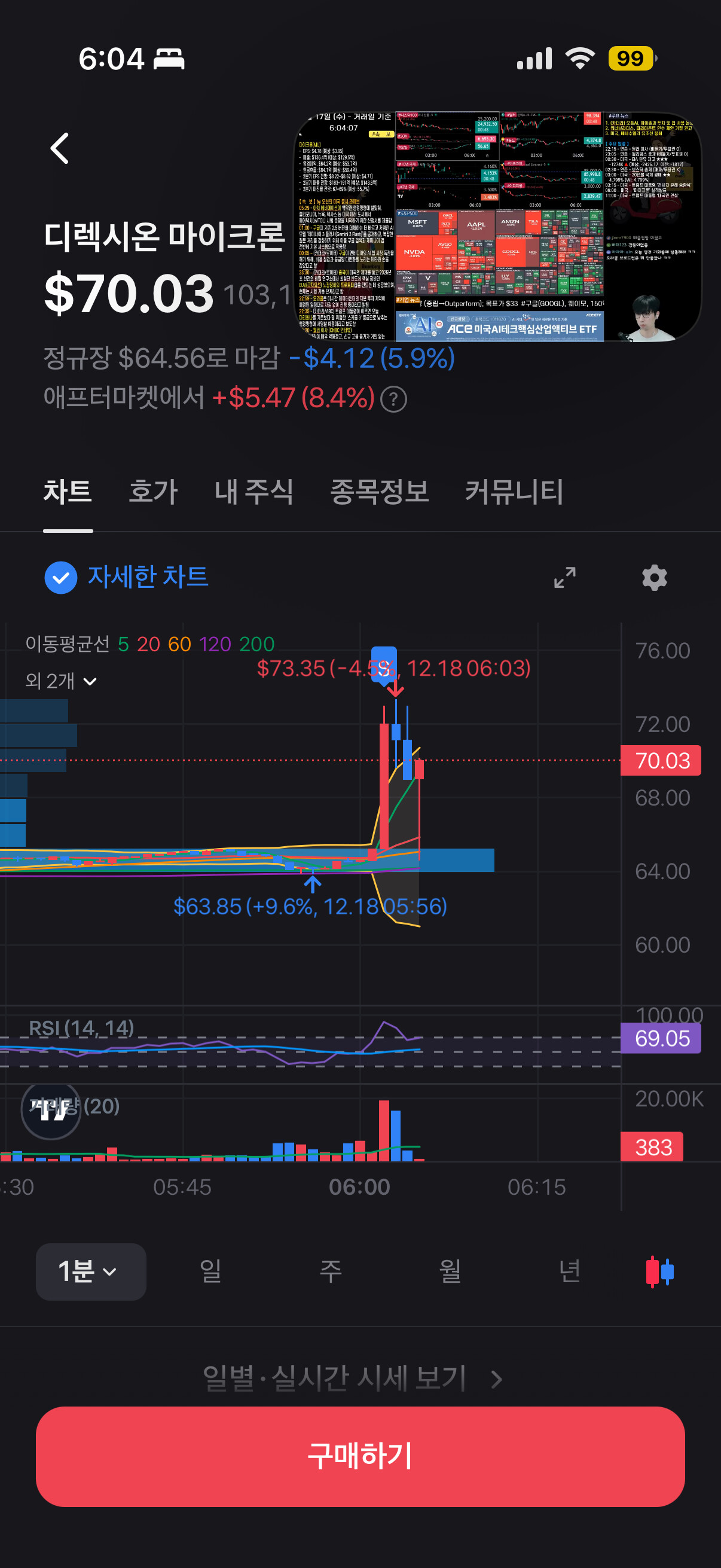Select the 월 chart period
The height and width of the screenshot is (1568, 721).
450,1271
